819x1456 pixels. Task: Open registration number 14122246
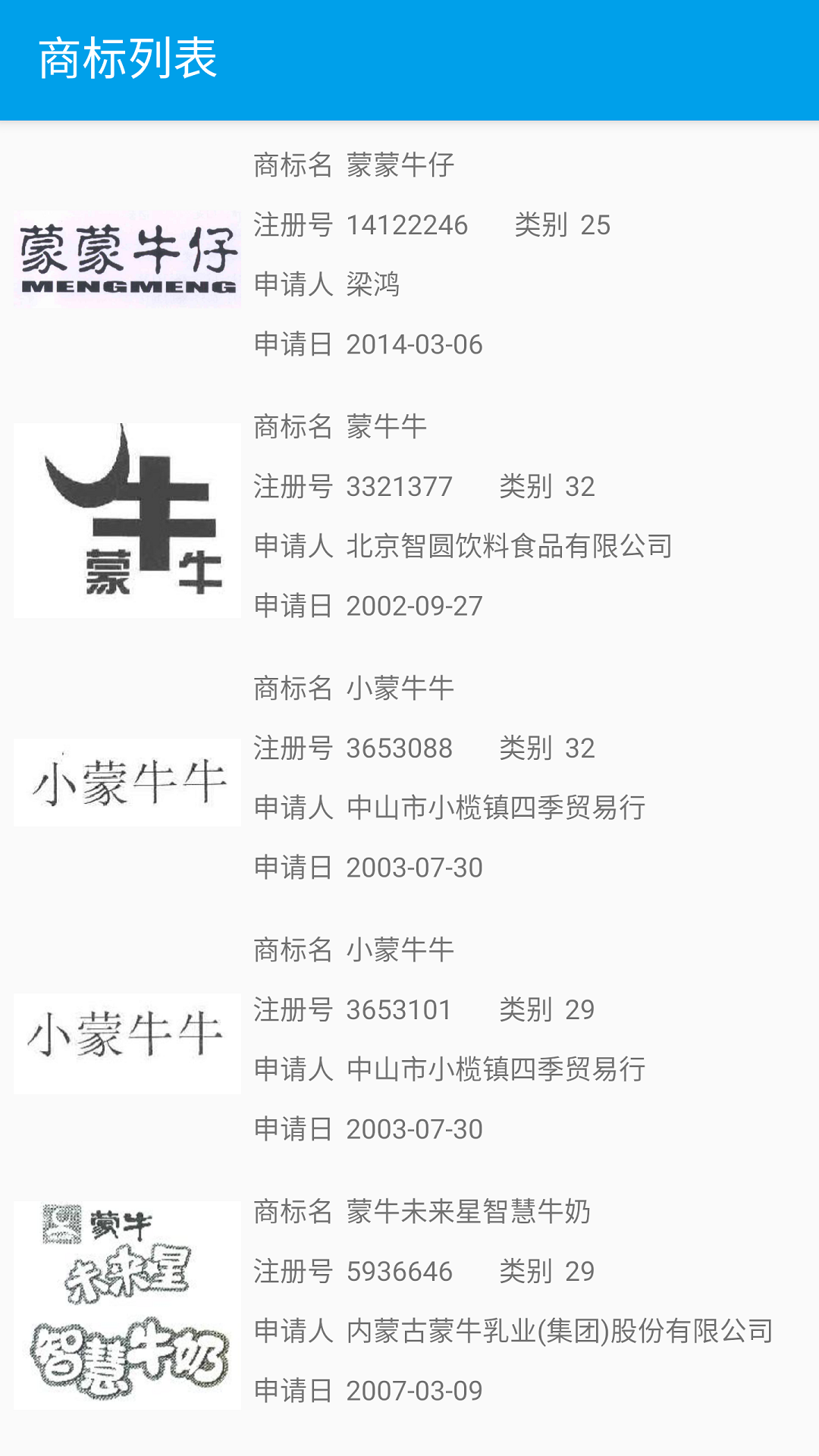(406, 224)
